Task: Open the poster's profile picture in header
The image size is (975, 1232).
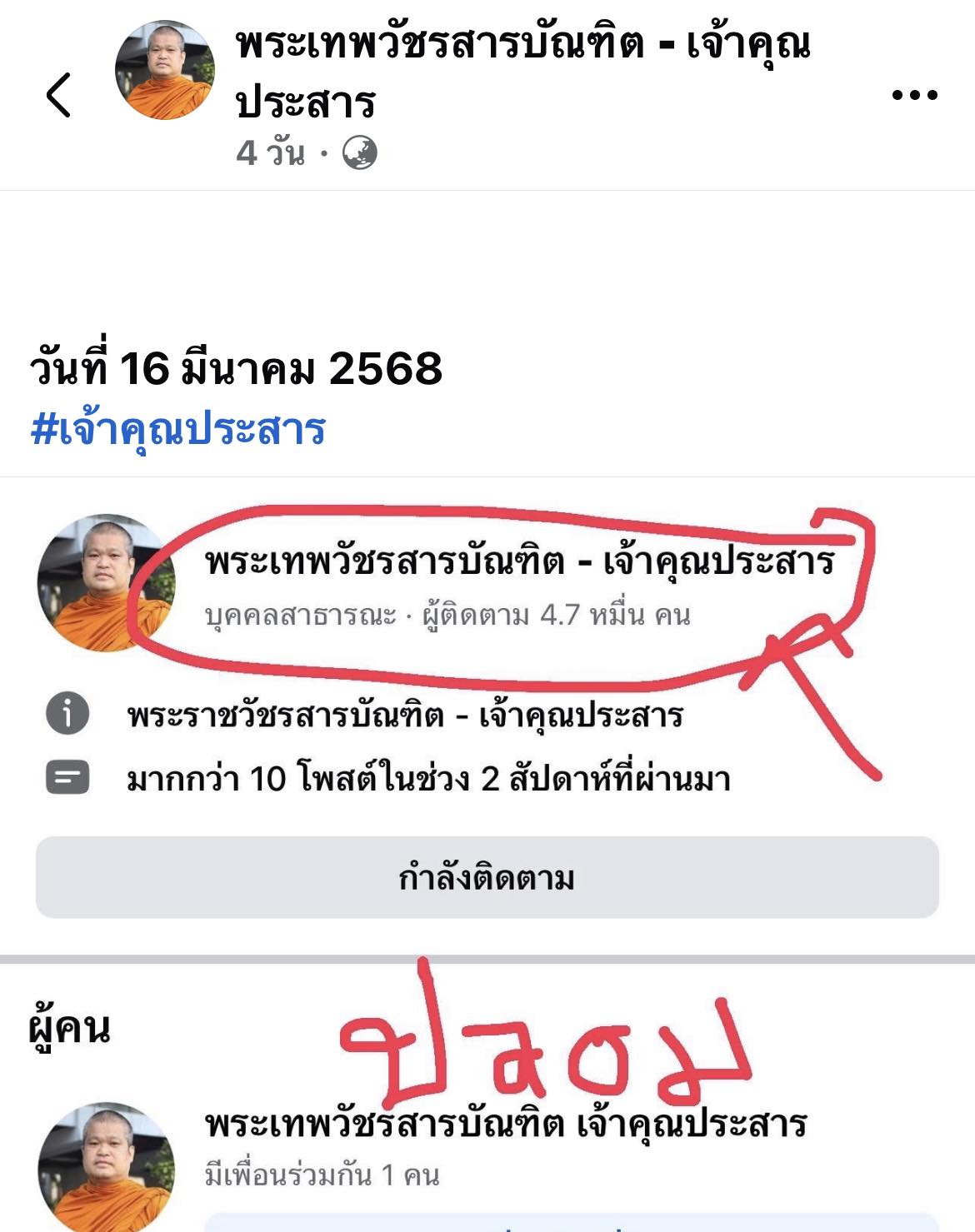Action: click(165, 71)
